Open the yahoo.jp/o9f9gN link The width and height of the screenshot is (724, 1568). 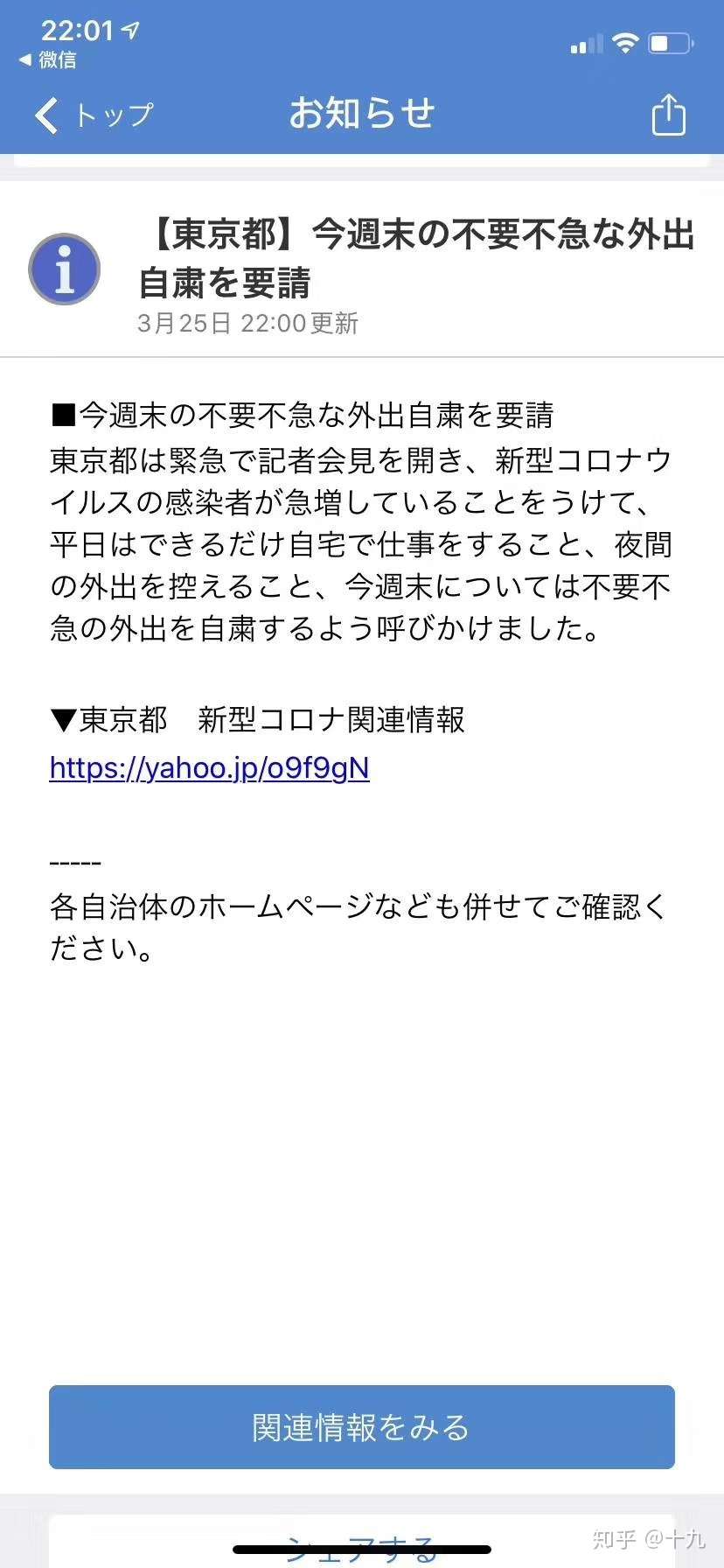210,767
